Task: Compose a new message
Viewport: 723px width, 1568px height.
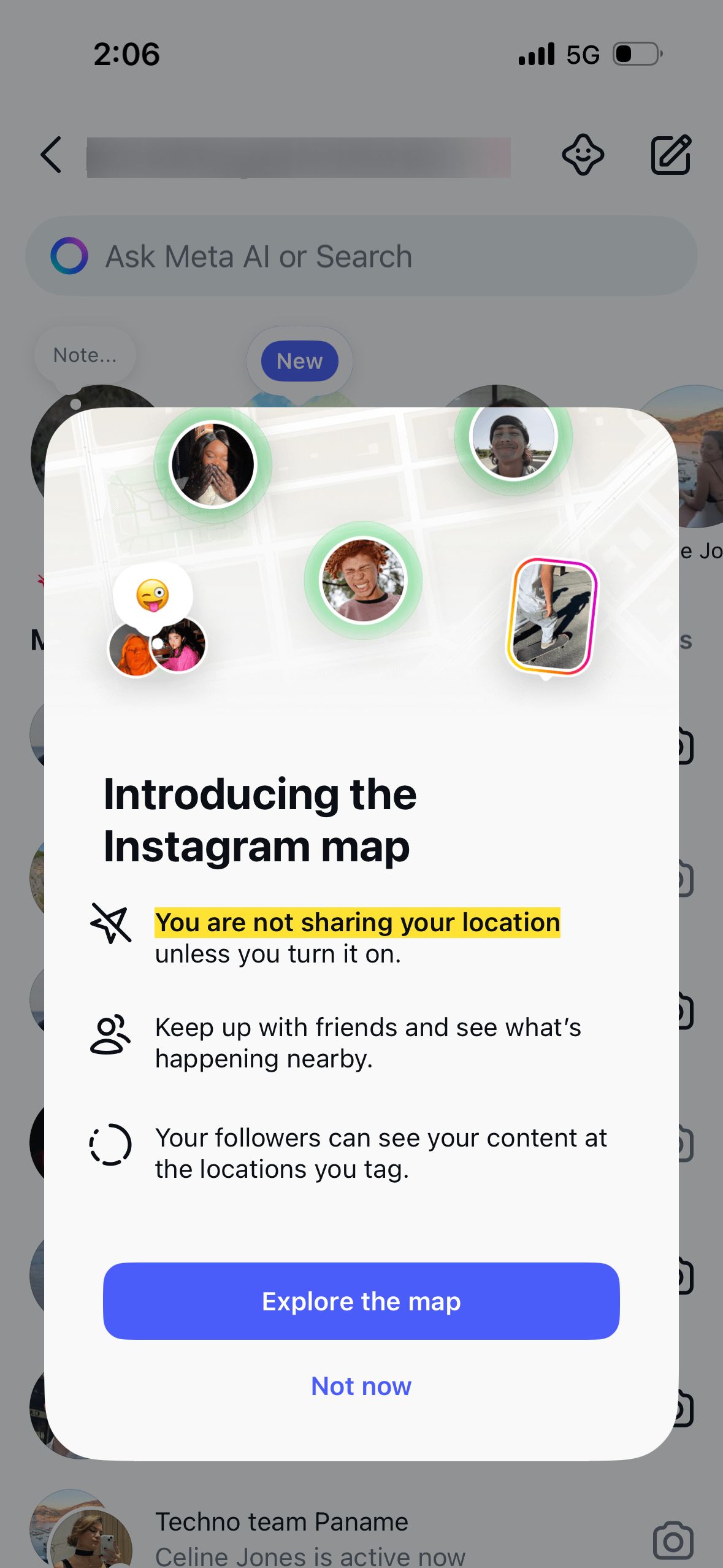Action: coord(671,155)
